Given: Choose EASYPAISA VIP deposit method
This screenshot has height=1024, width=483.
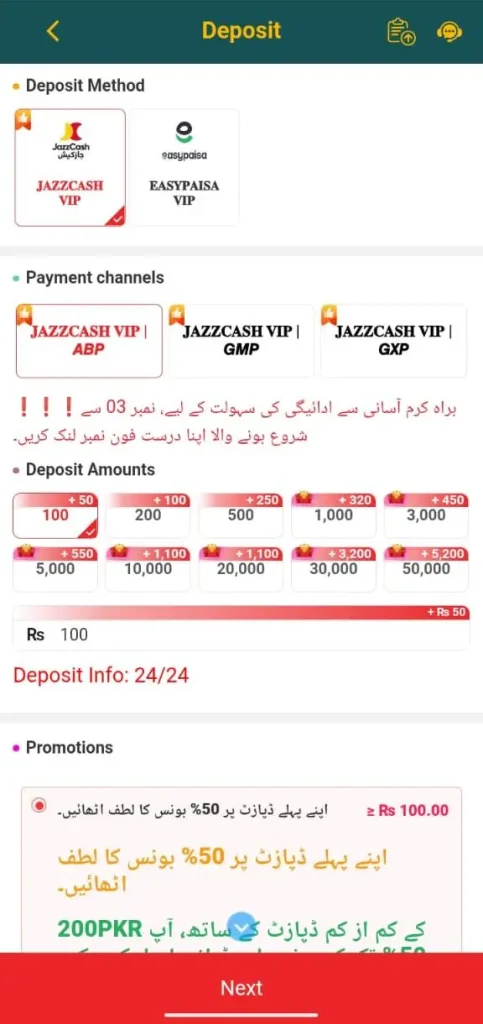Looking at the screenshot, I should tap(184, 168).
